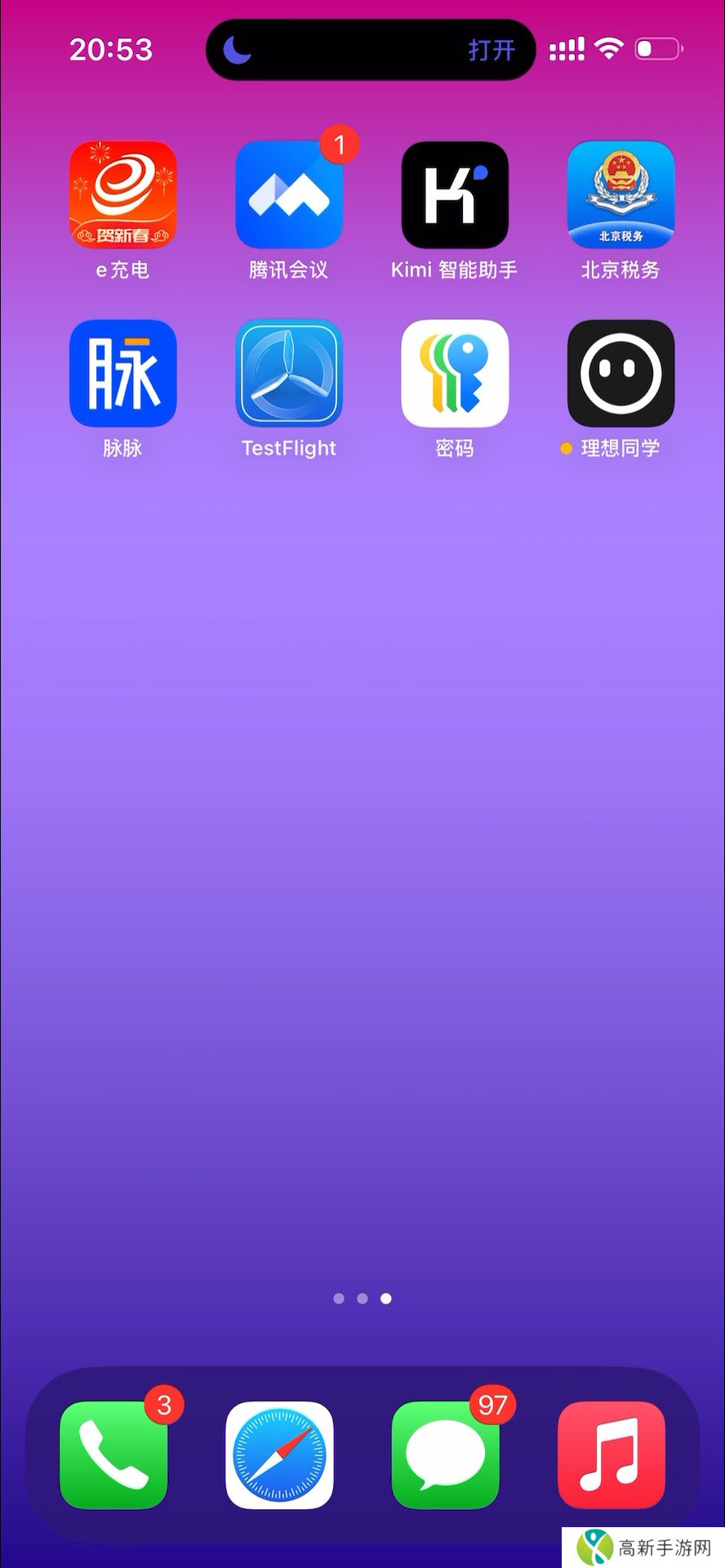Screen dimensions: 725x1568
Task: Open TestFlight app
Action: click(288, 373)
